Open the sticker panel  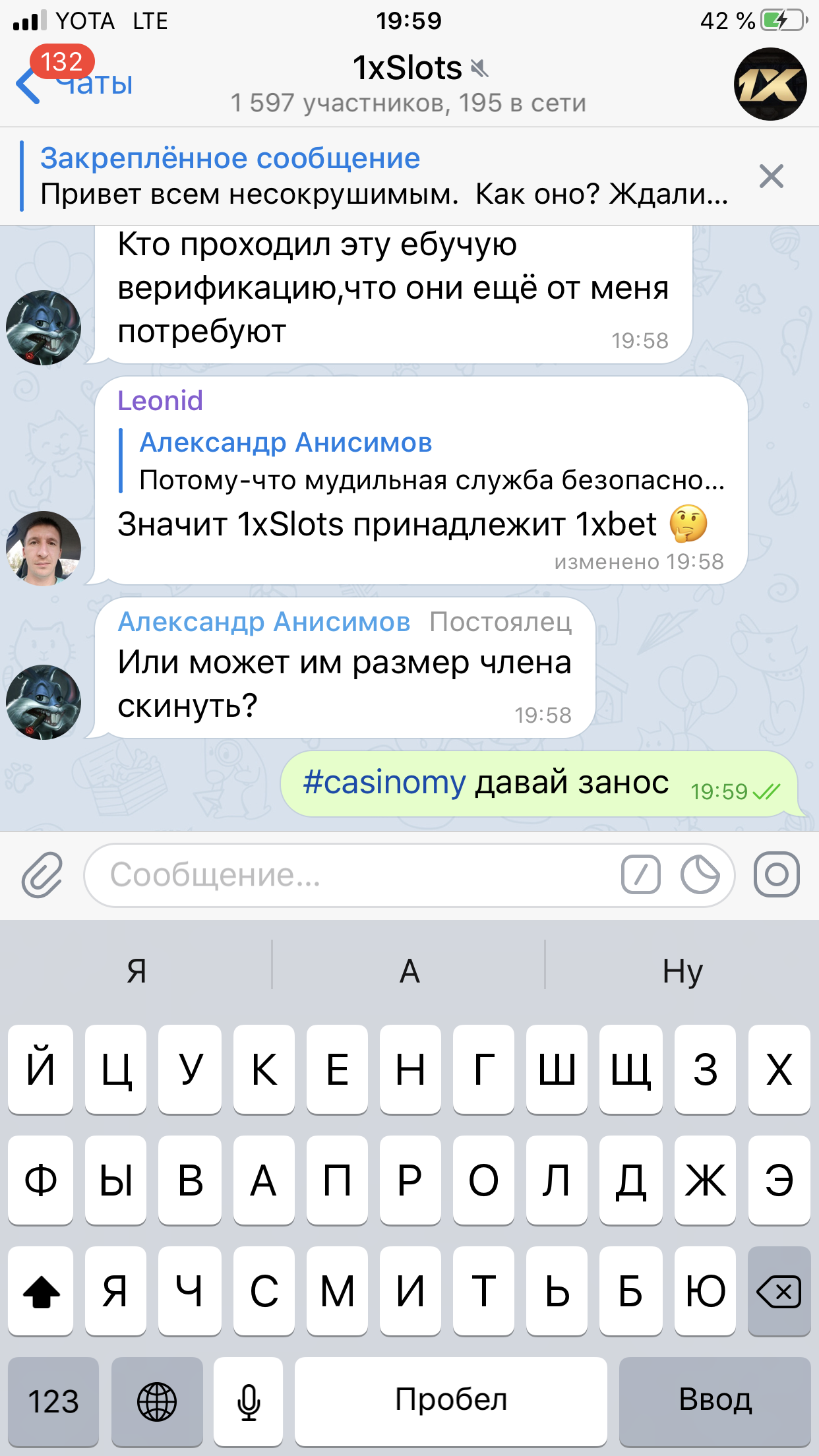coord(700,875)
